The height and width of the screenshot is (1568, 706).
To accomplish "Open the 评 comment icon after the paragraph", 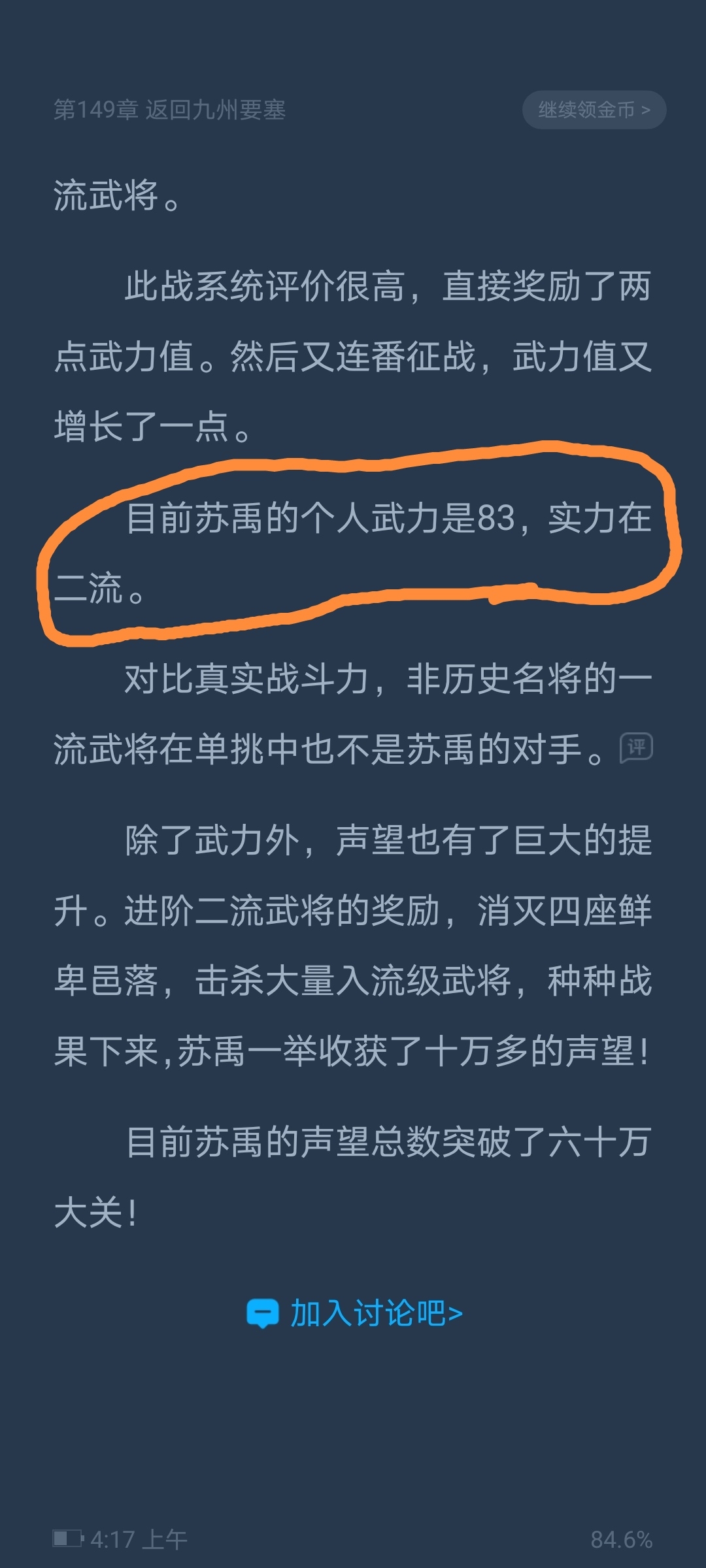I will click(x=636, y=747).
